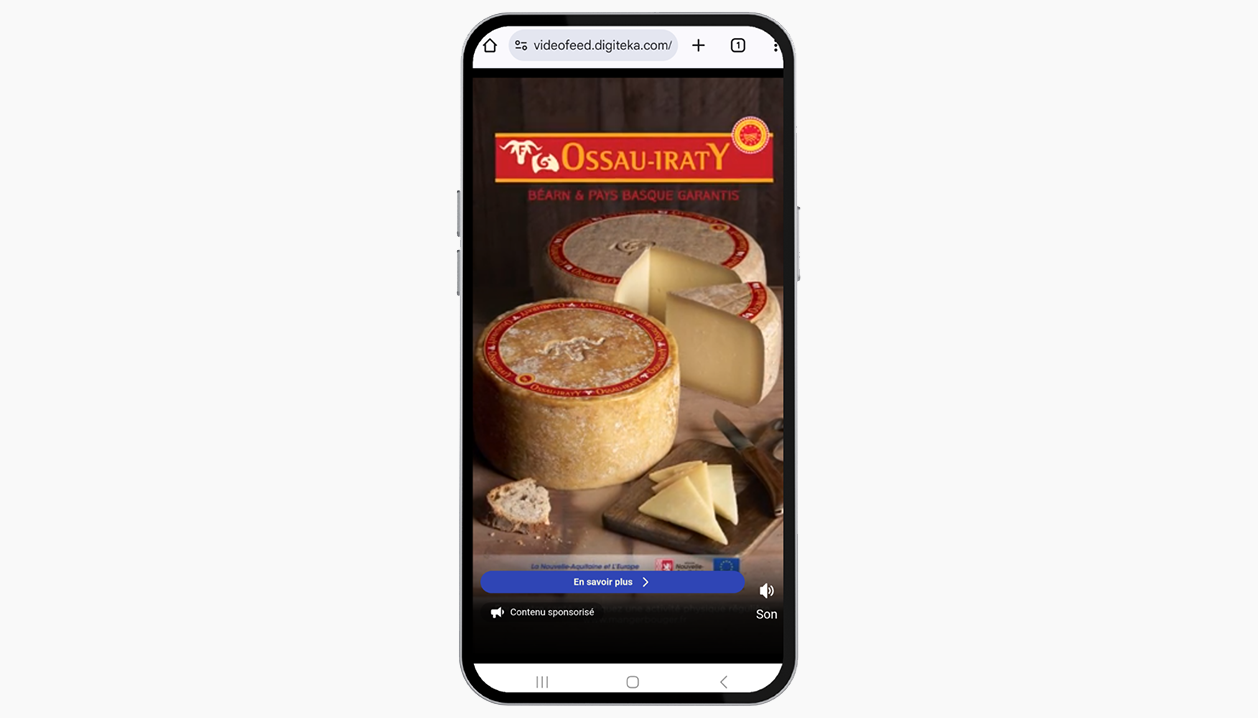This screenshot has width=1258, height=718.
Task: Open the browser overflow menu
Action: tap(775, 45)
